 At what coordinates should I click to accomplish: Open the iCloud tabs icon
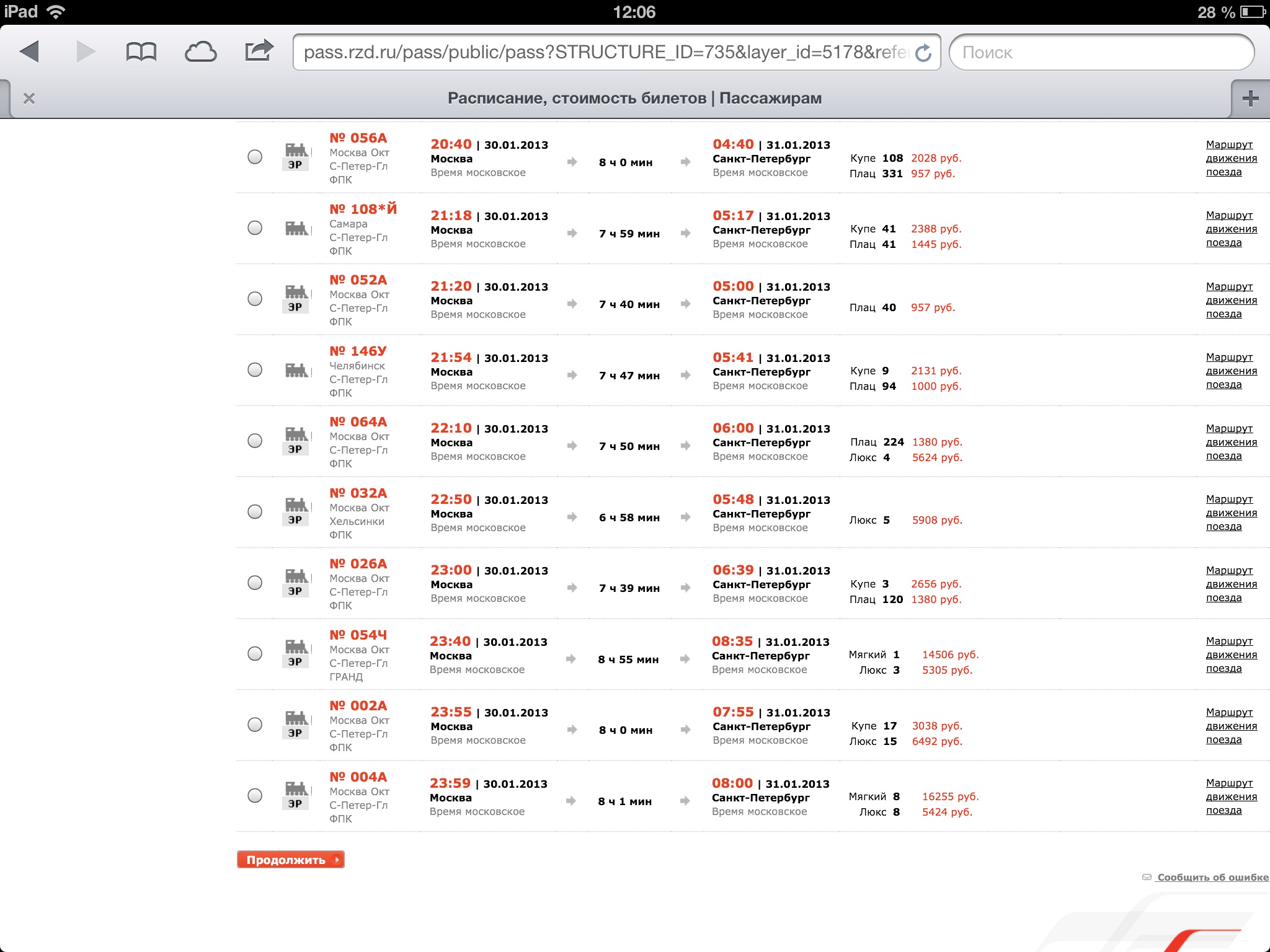(200, 52)
